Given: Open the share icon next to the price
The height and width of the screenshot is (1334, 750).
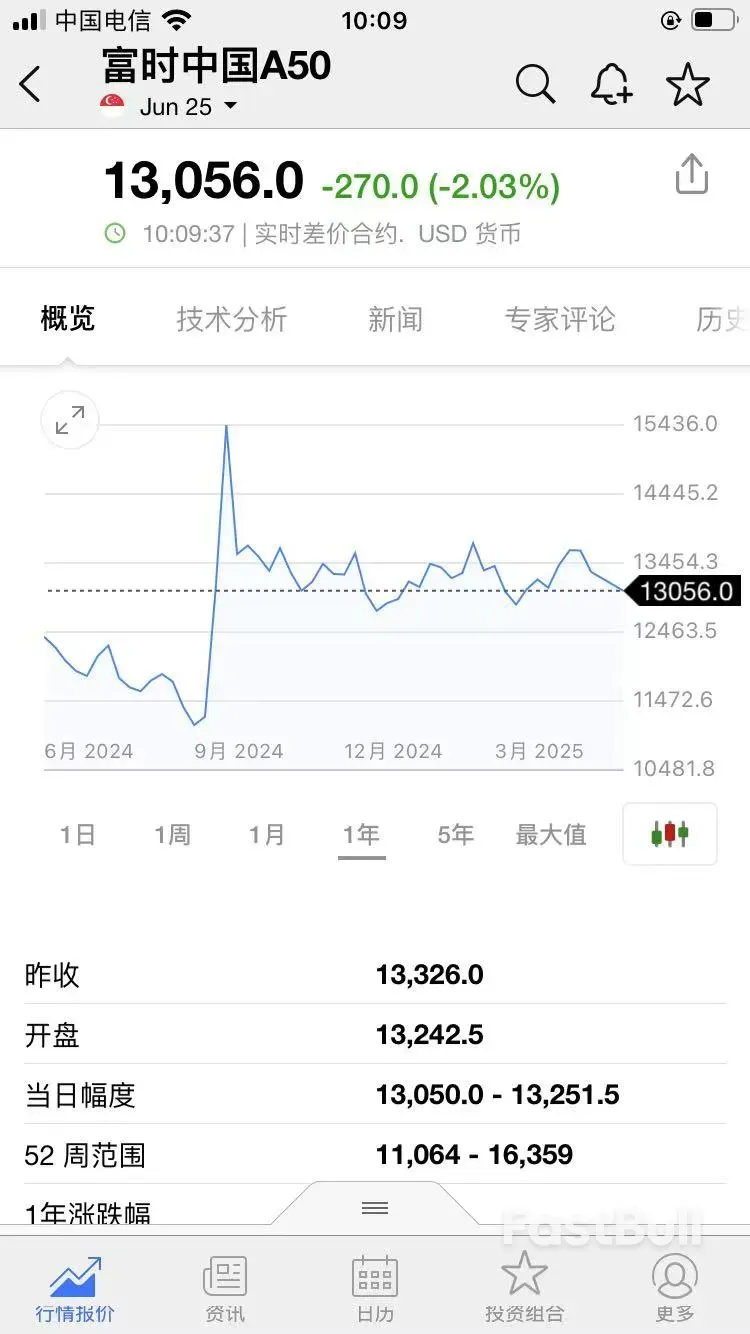Looking at the screenshot, I should (691, 173).
